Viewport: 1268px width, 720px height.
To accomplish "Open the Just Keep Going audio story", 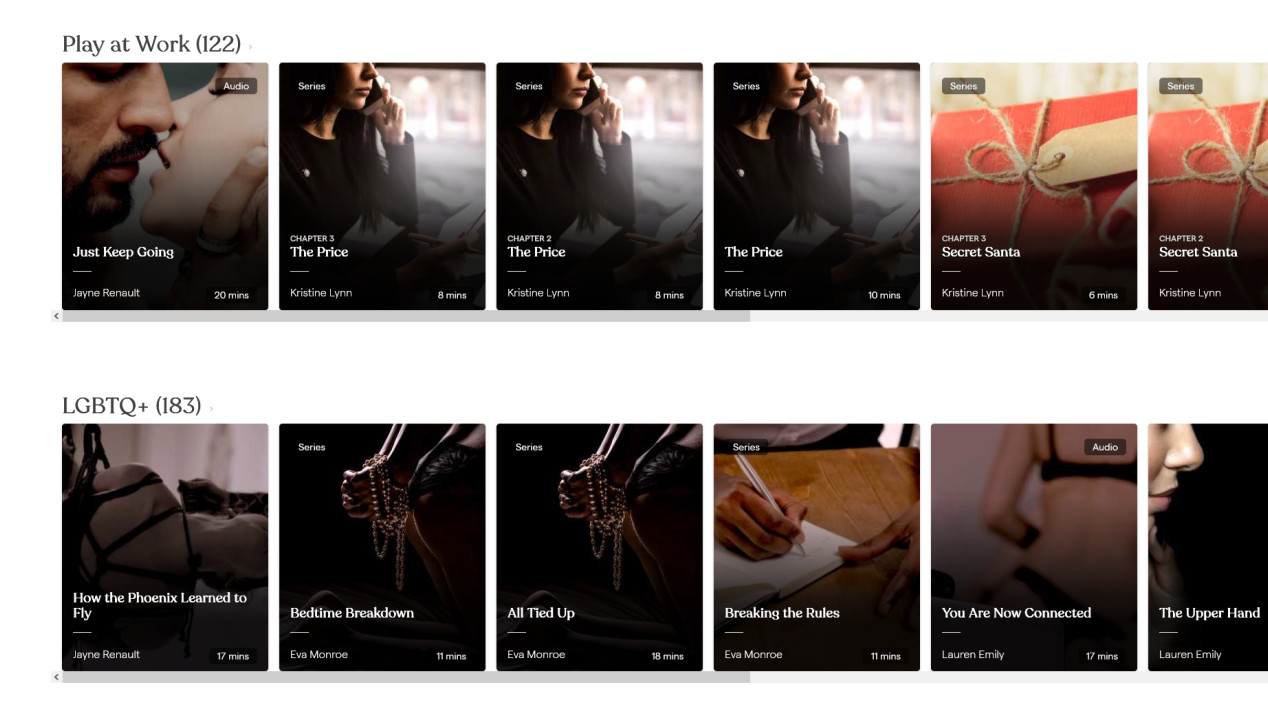I will [x=165, y=186].
